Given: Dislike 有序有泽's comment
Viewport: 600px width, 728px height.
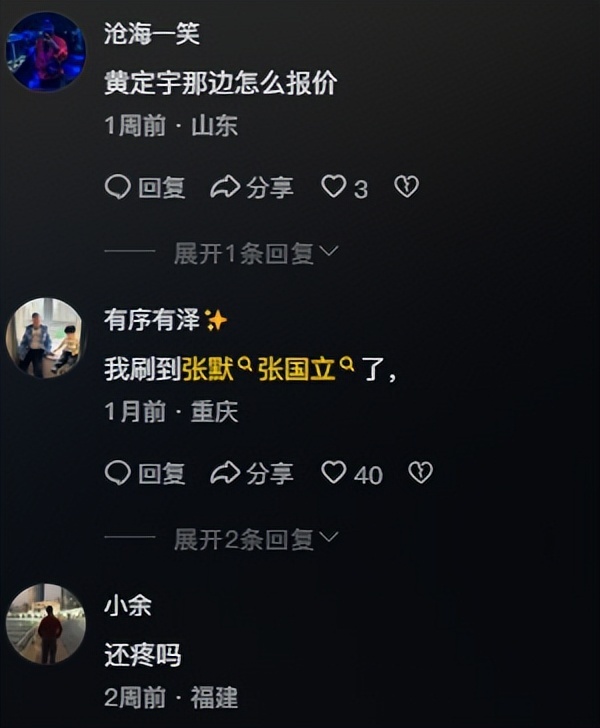Looking at the screenshot, I should pyautogui.click(x=421, y=473).
